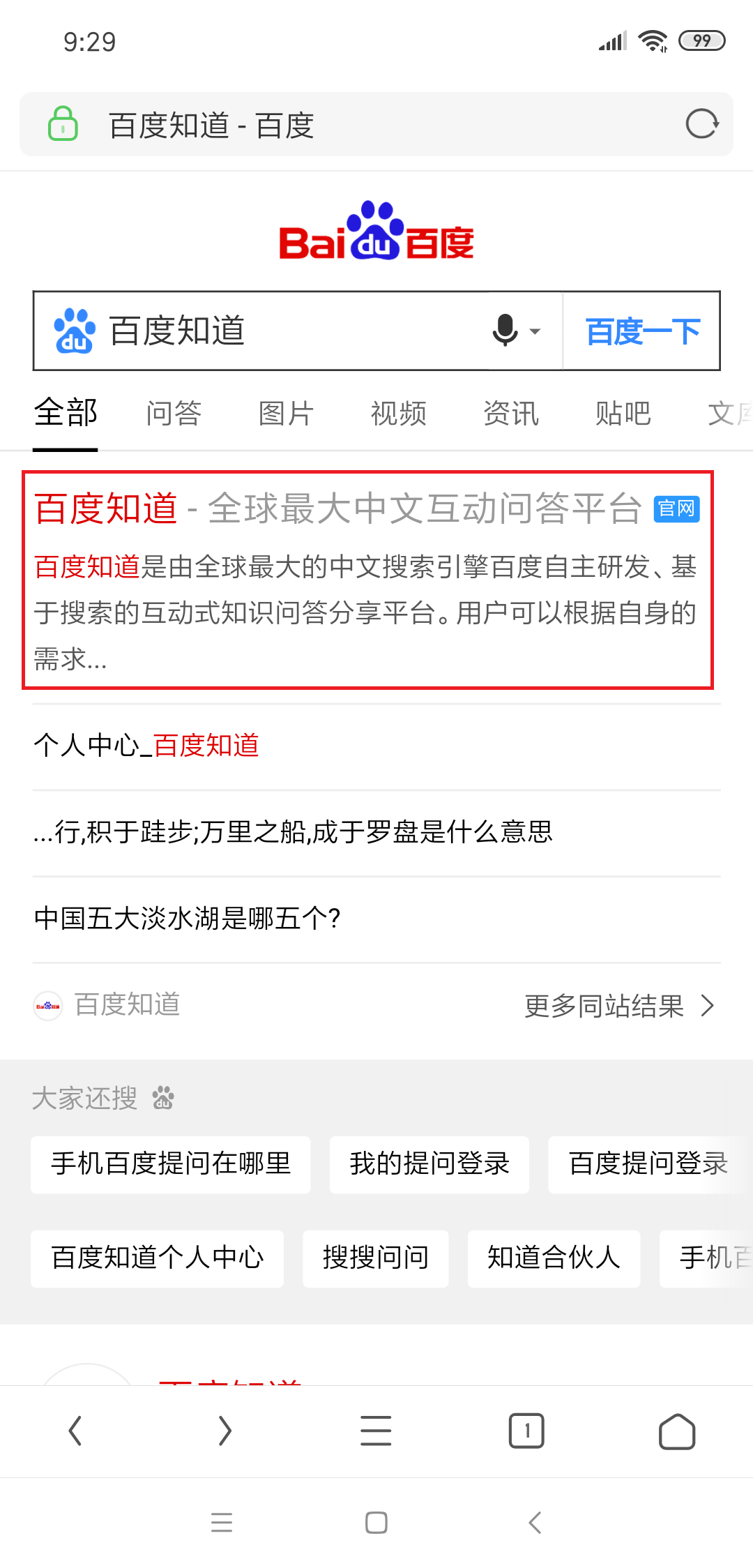Screen dimensions: 753x1568
Task: Reload the page with the refresh icon
Action: pyautogui.click(x=701, y=125)
